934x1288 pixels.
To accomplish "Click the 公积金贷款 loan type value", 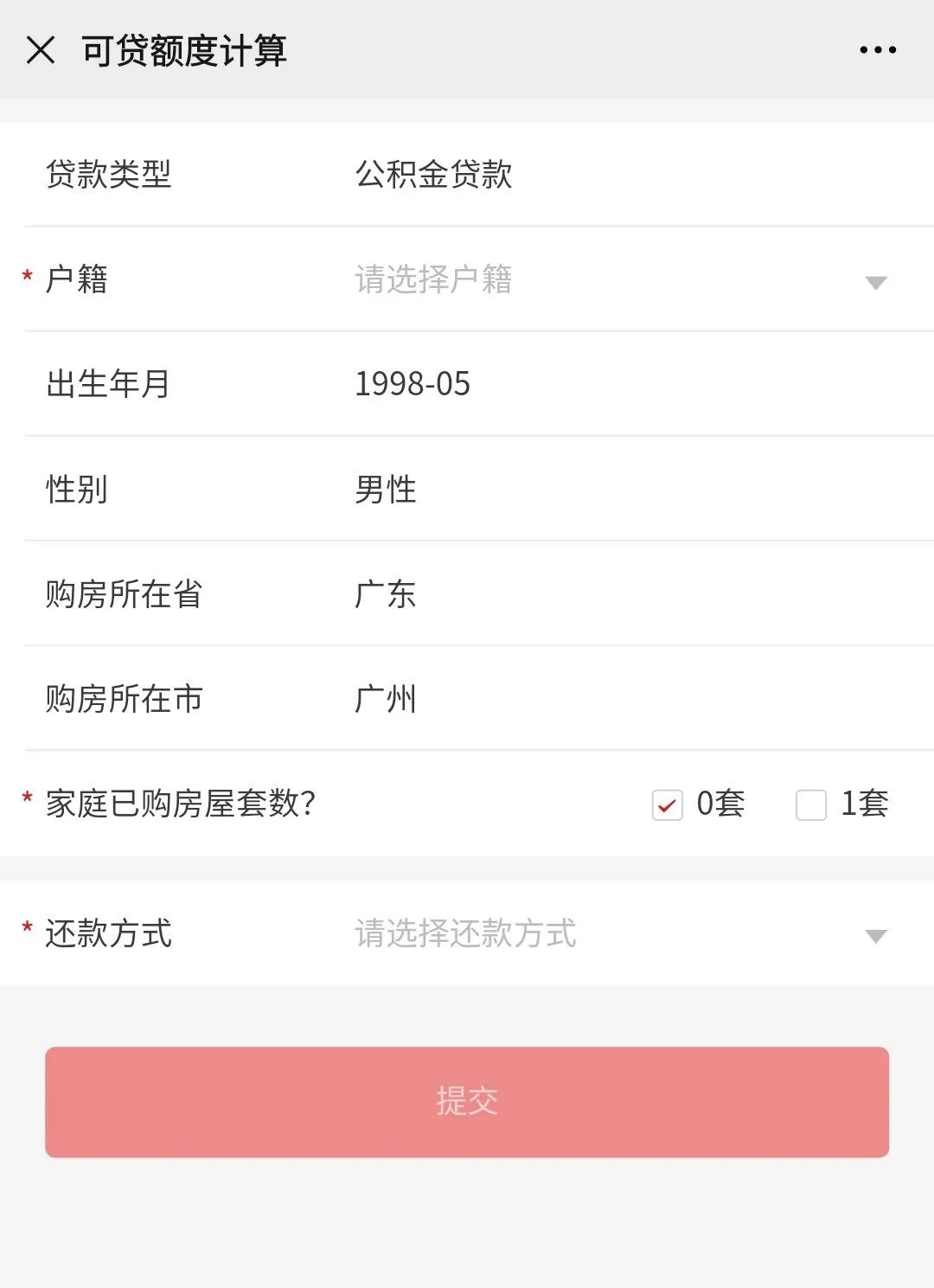I will click(x=434, y=175).
